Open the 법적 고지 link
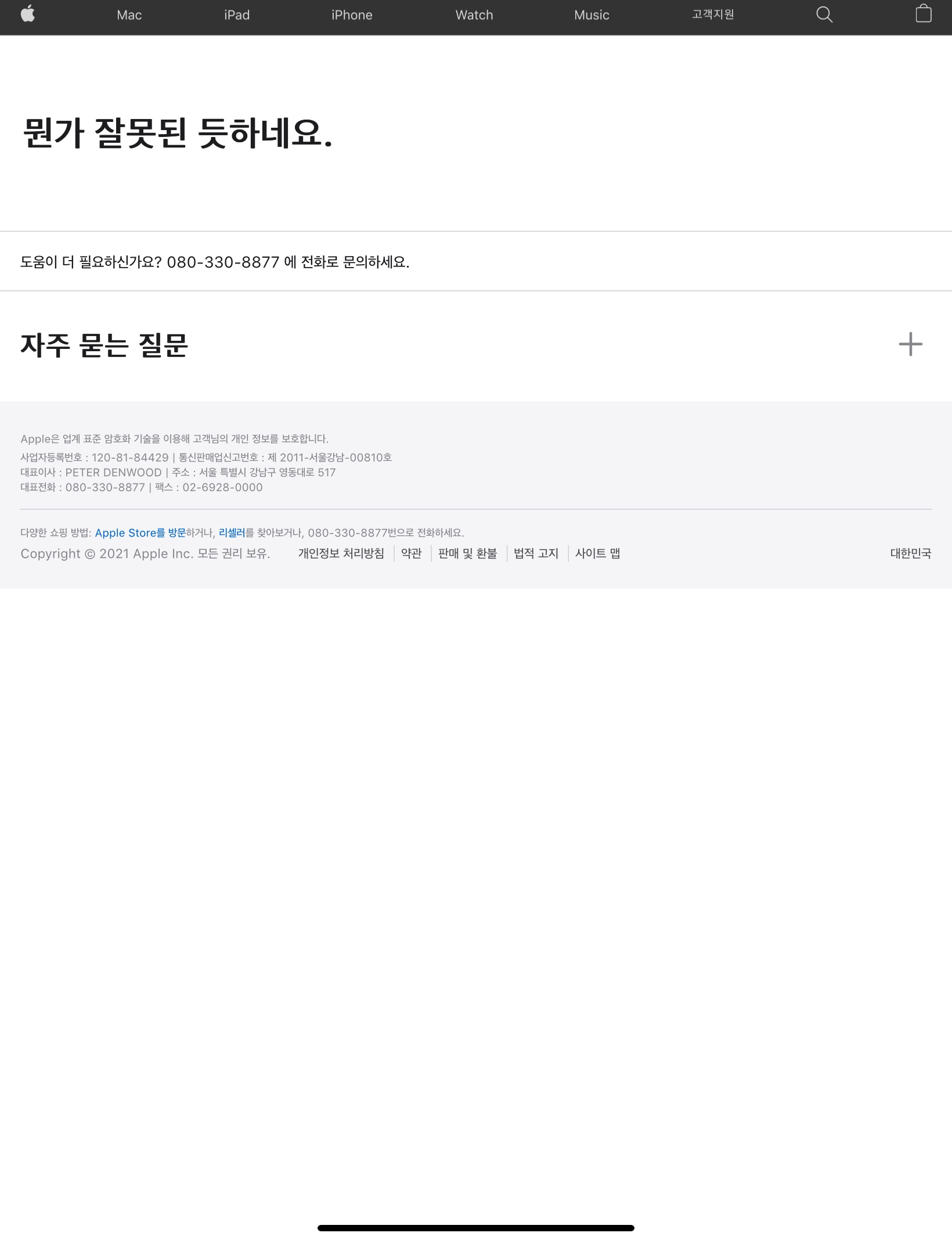This screenshot has width=952, height=1240. (x=536, y=554)
